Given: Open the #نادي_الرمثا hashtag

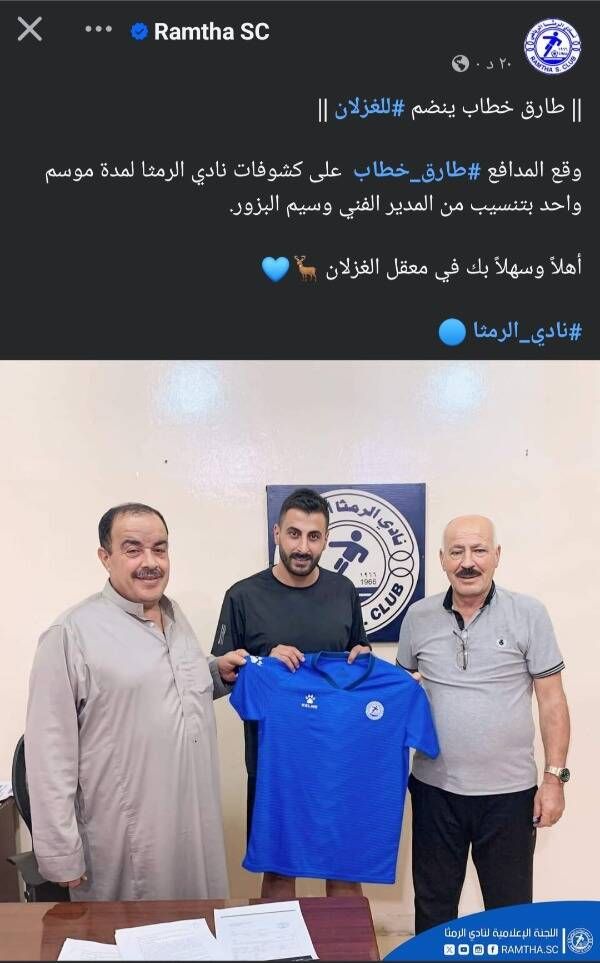Looking at the screenshot, I should pos(526,333).
